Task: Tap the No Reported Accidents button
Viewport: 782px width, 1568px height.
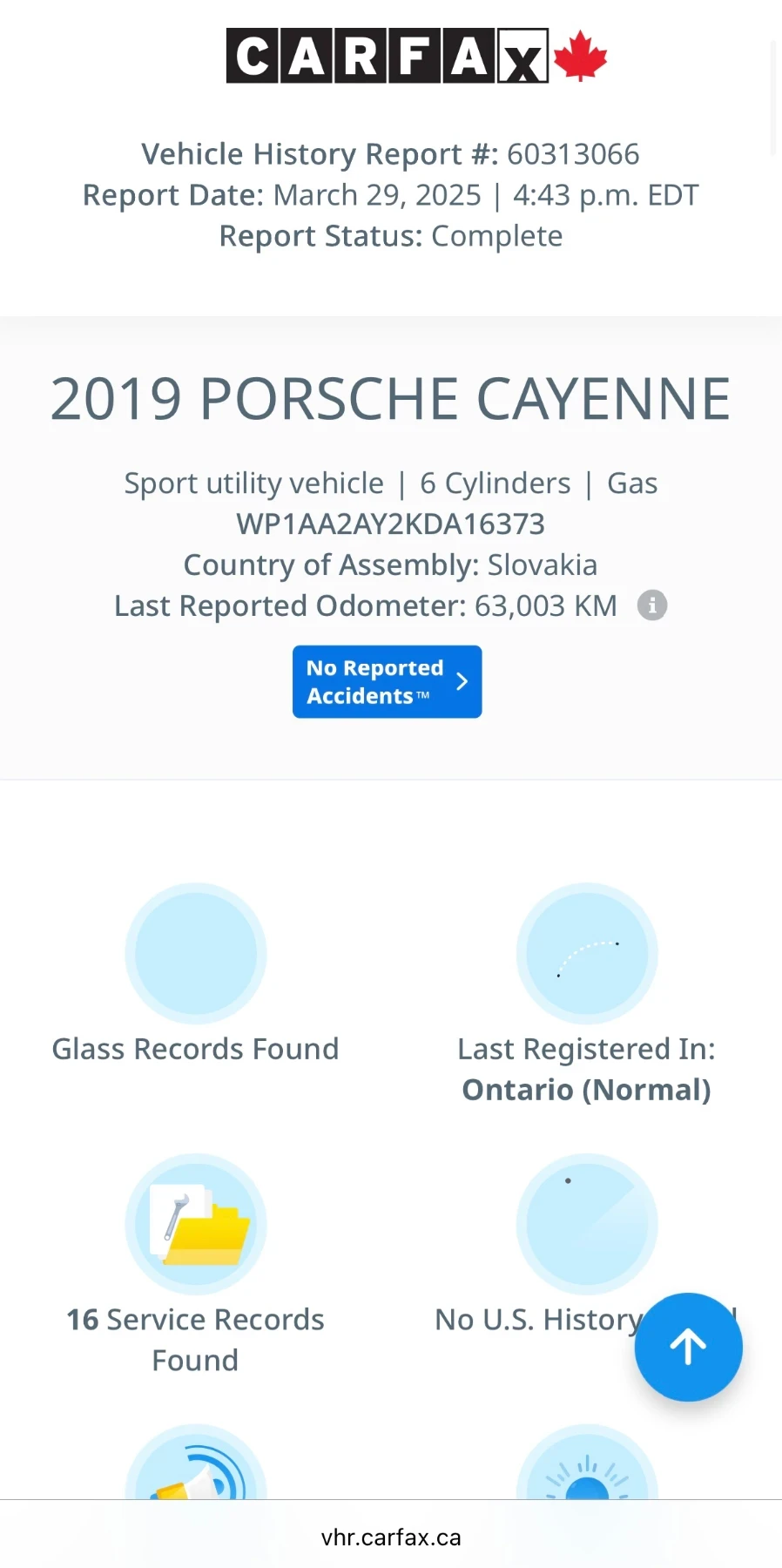Action: 387,682
